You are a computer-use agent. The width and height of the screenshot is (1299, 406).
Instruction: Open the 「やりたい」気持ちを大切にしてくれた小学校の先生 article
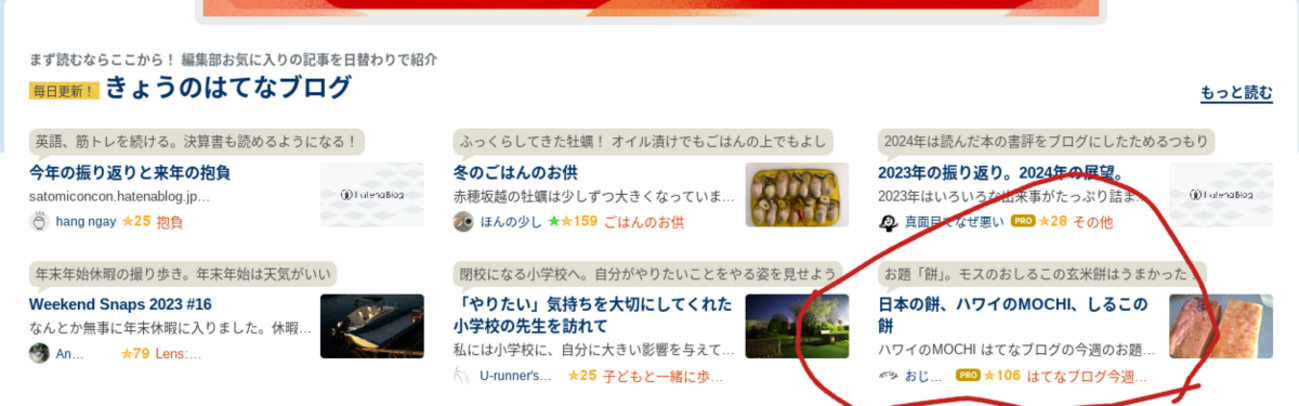click(x=591, y=315)
